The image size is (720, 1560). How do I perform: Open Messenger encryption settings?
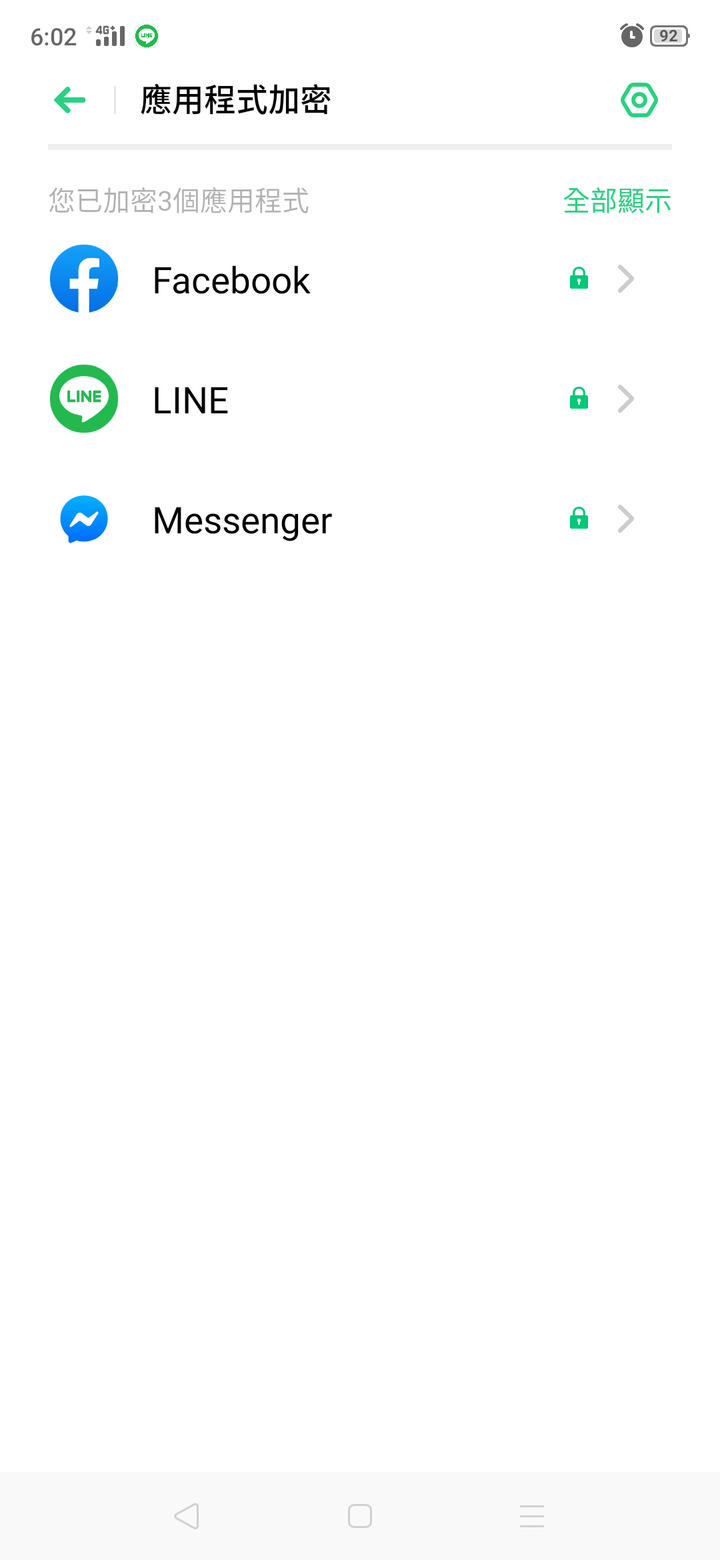[x=360, y=520]
